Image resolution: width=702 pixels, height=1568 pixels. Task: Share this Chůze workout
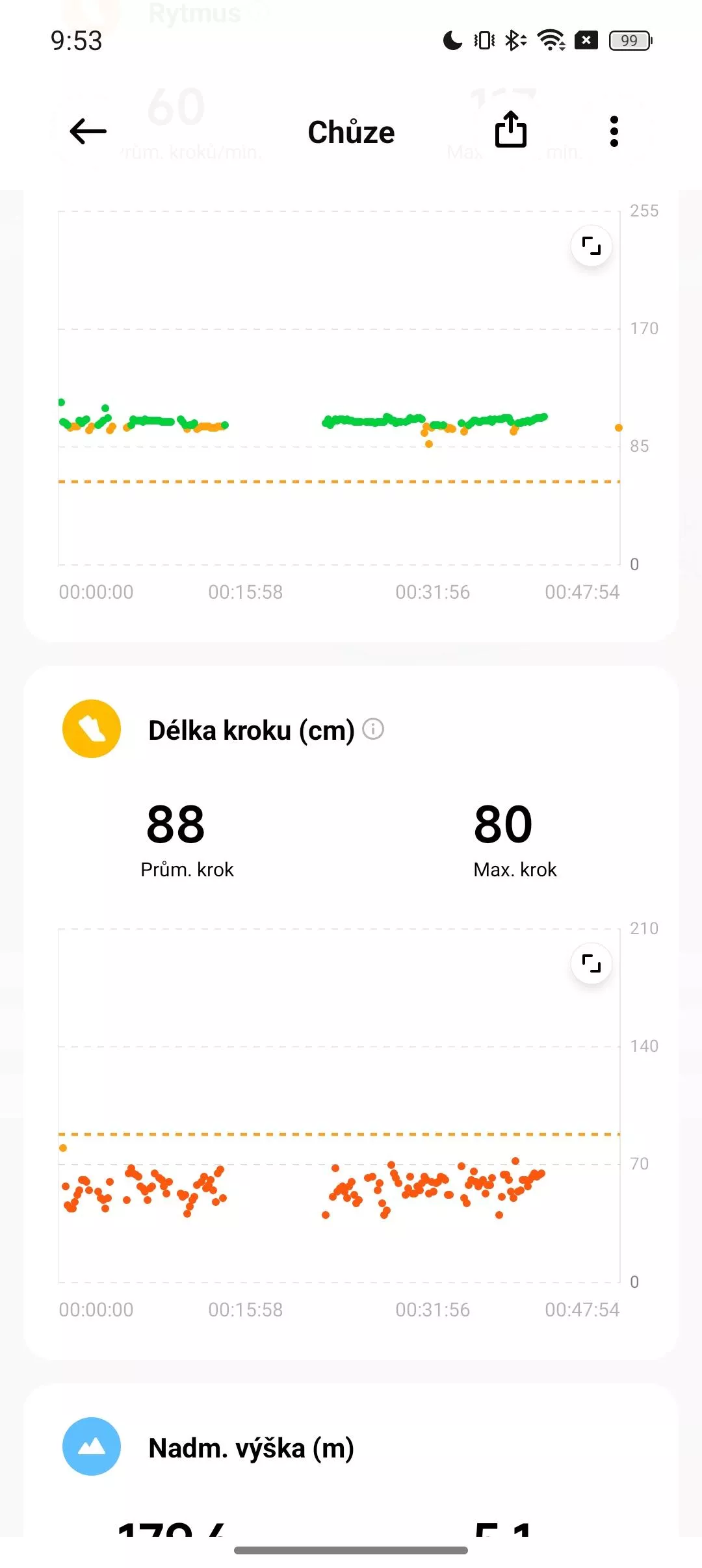click(511, 130)
